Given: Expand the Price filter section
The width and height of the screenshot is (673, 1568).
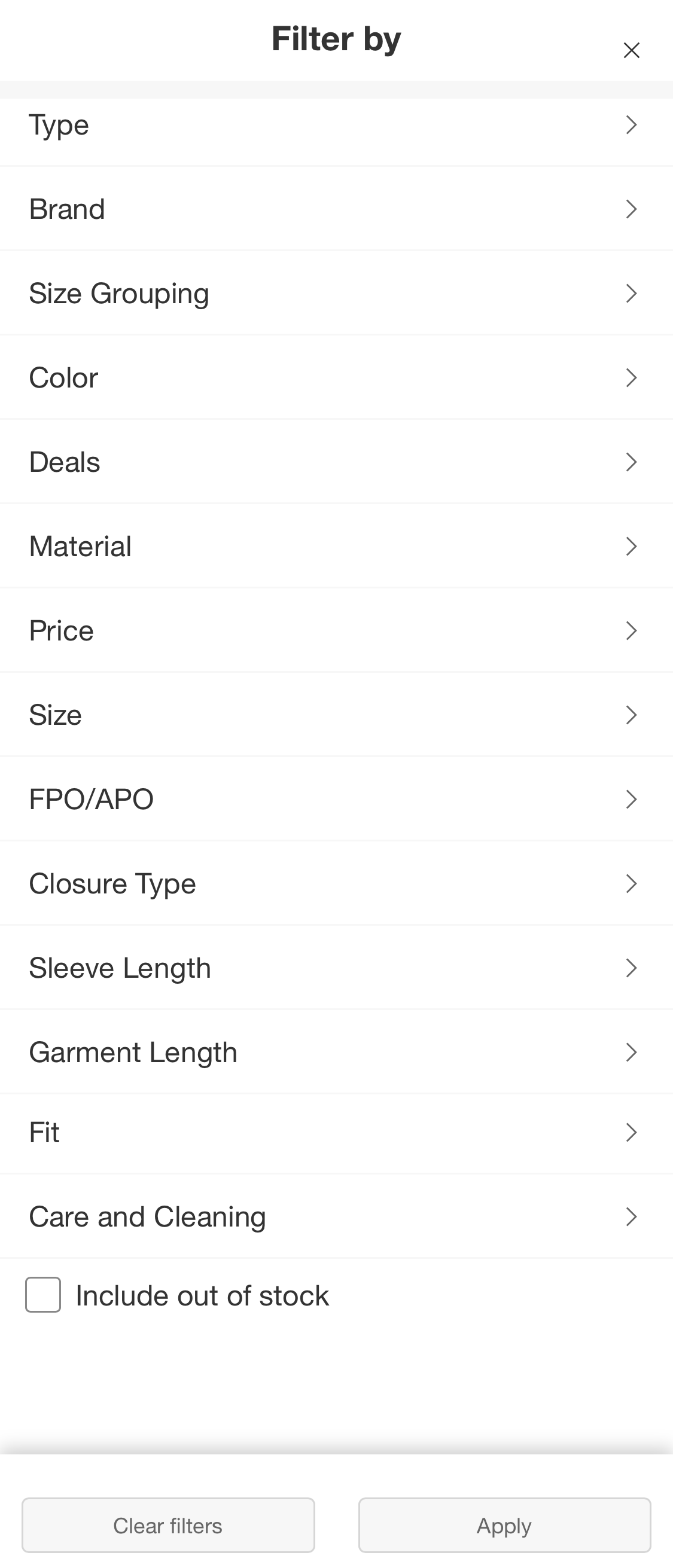Looking at the screenshot, I should click(x=336, y=630).
